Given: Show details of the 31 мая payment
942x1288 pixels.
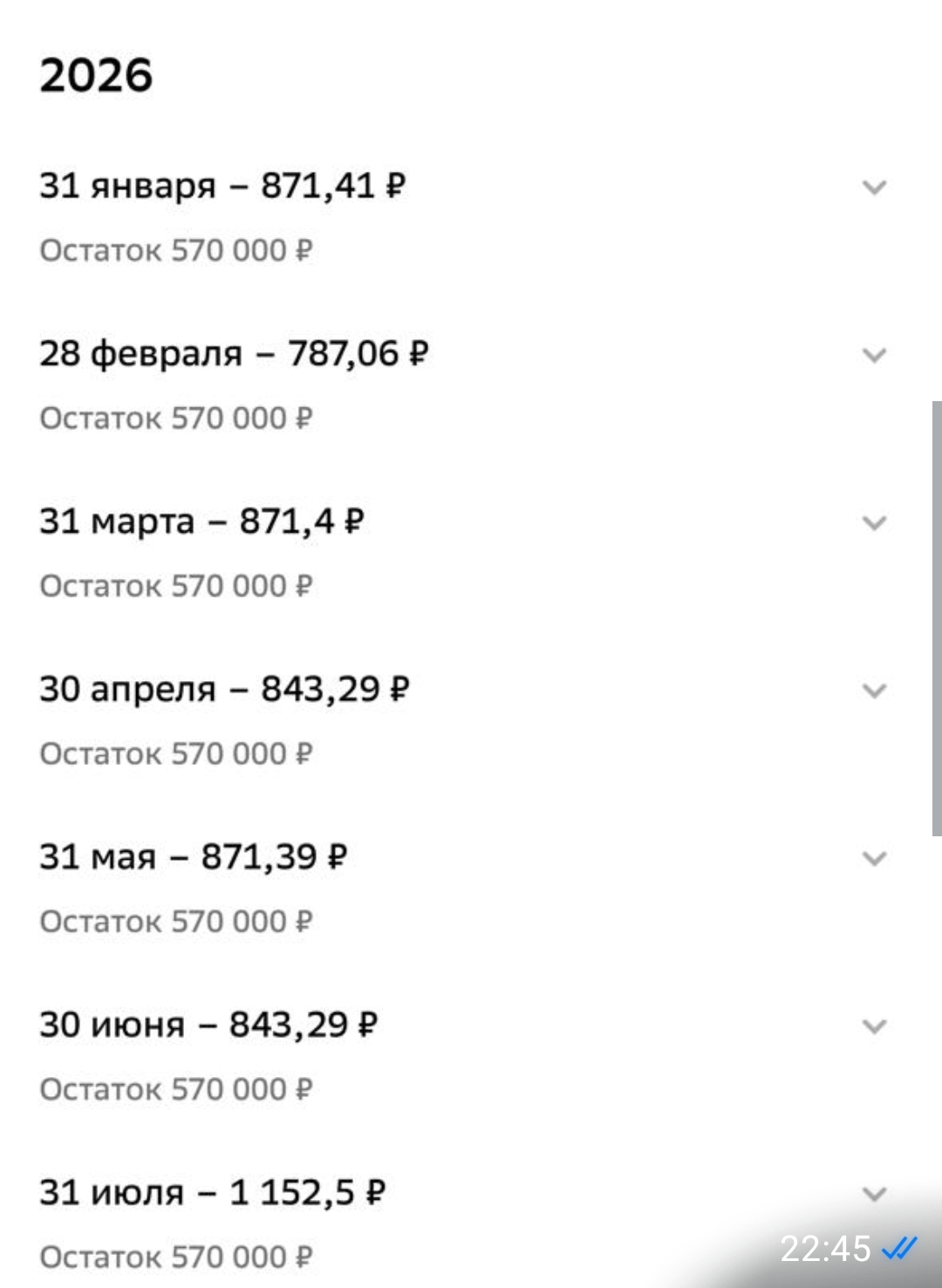Looking at the screenshot, I should [874, 858].
